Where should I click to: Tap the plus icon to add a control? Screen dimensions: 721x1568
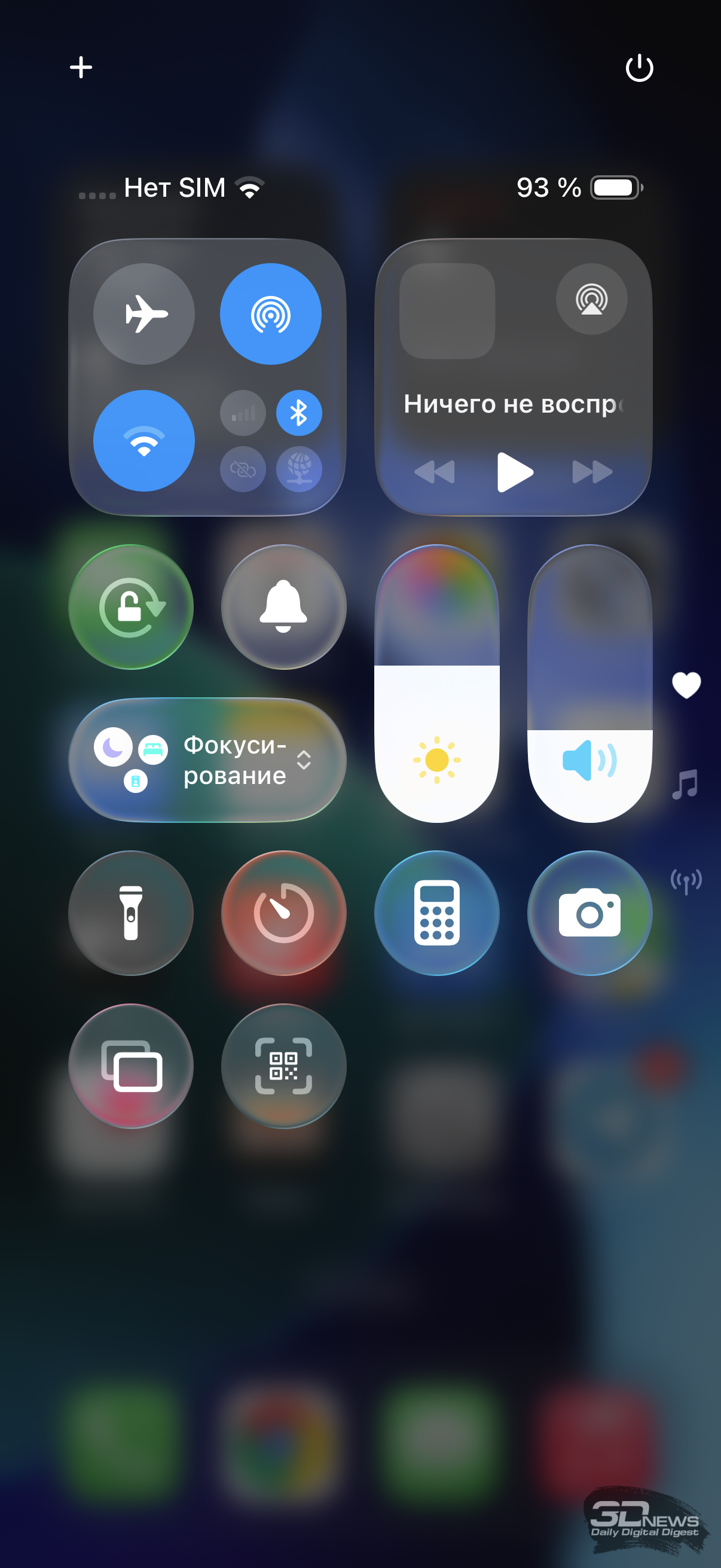(x=81, y=67)
